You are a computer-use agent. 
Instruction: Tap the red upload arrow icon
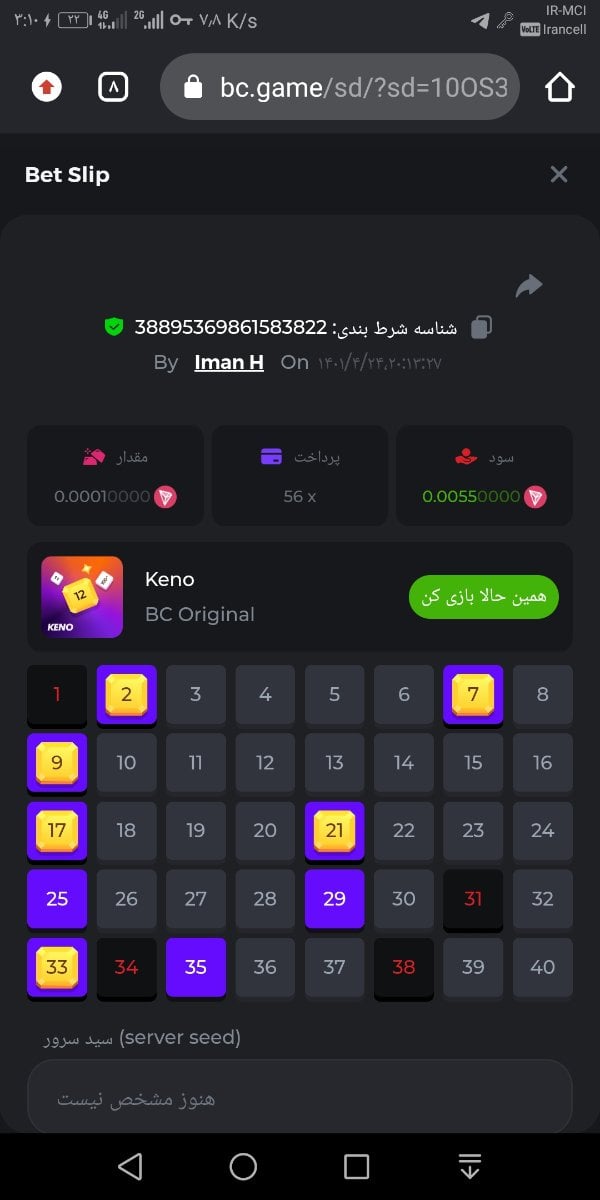tap(46, 87)
